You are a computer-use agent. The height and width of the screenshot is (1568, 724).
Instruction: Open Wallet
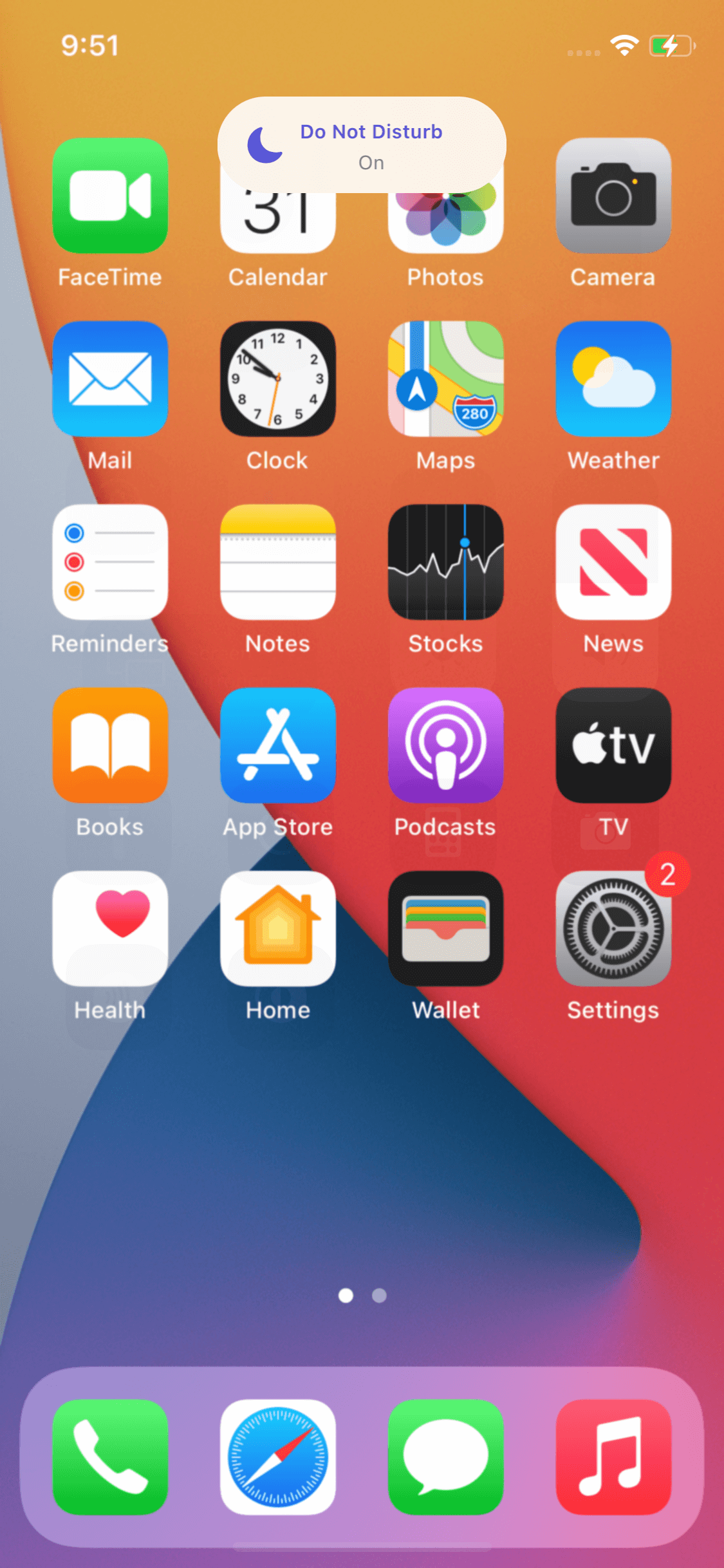pos(445,929)
